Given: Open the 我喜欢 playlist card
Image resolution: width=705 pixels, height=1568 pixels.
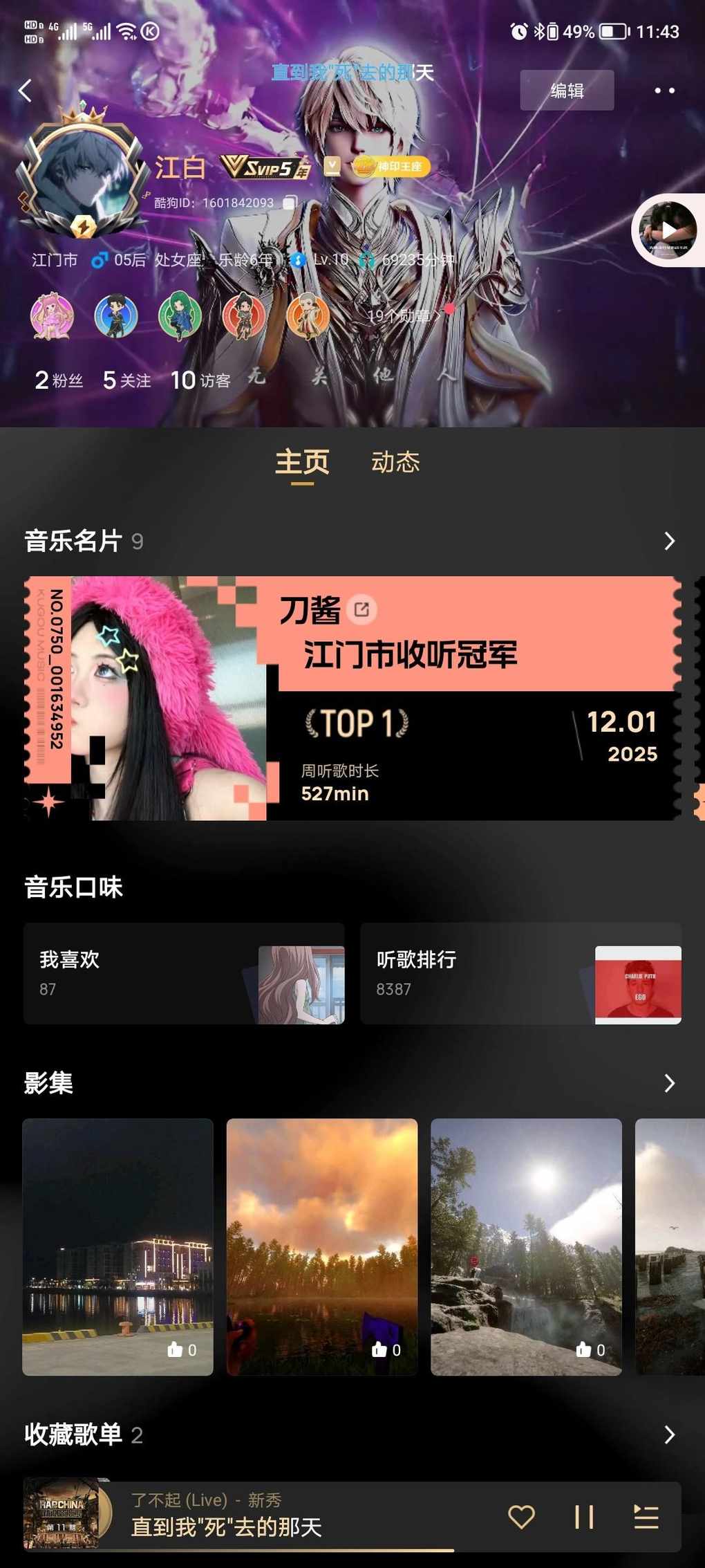Looking at the screenshot, I should [184, 973].
